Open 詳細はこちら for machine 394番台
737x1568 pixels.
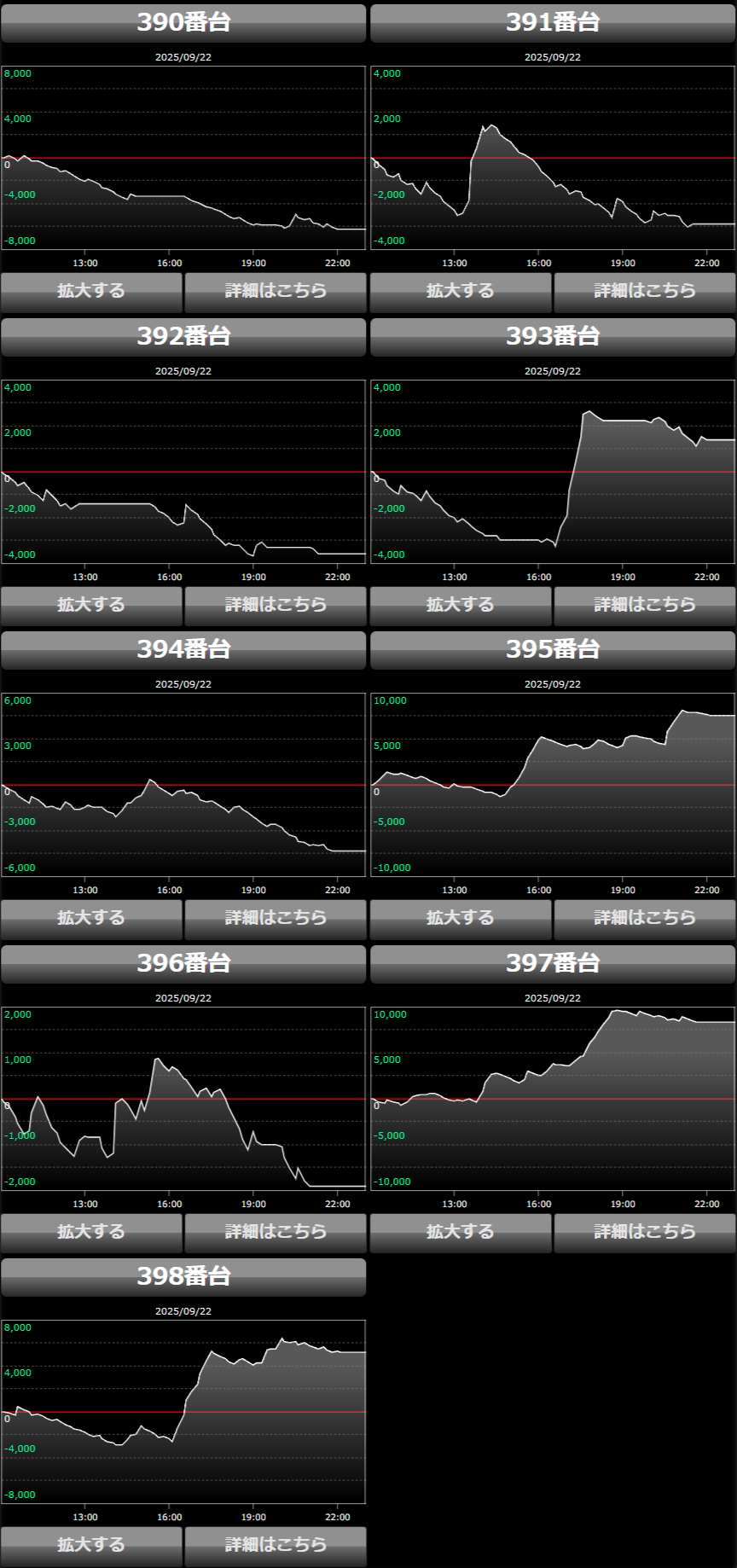click(x=276, y=919)
